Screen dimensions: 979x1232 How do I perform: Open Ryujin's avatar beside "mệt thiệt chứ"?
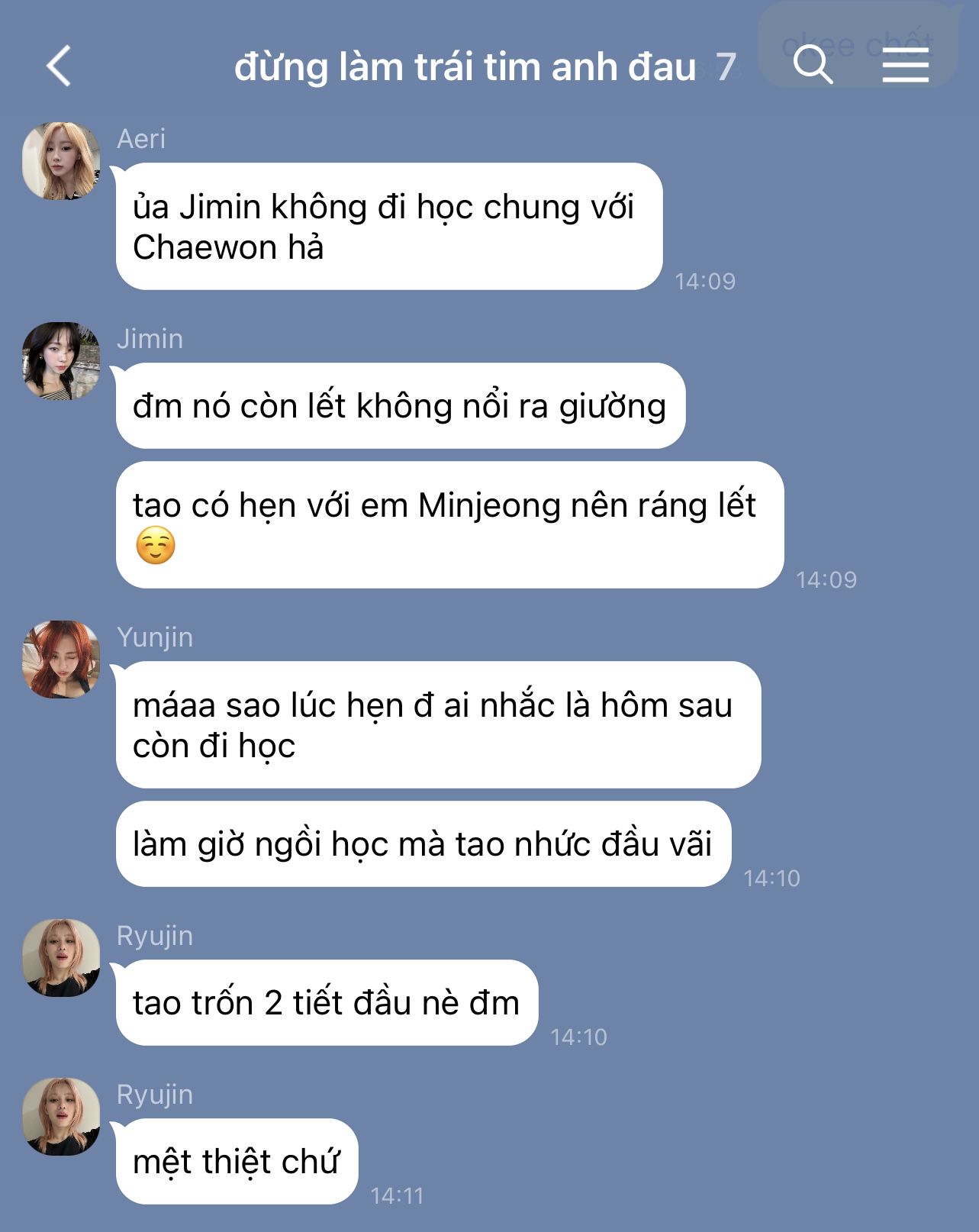tap(61, 1117)
